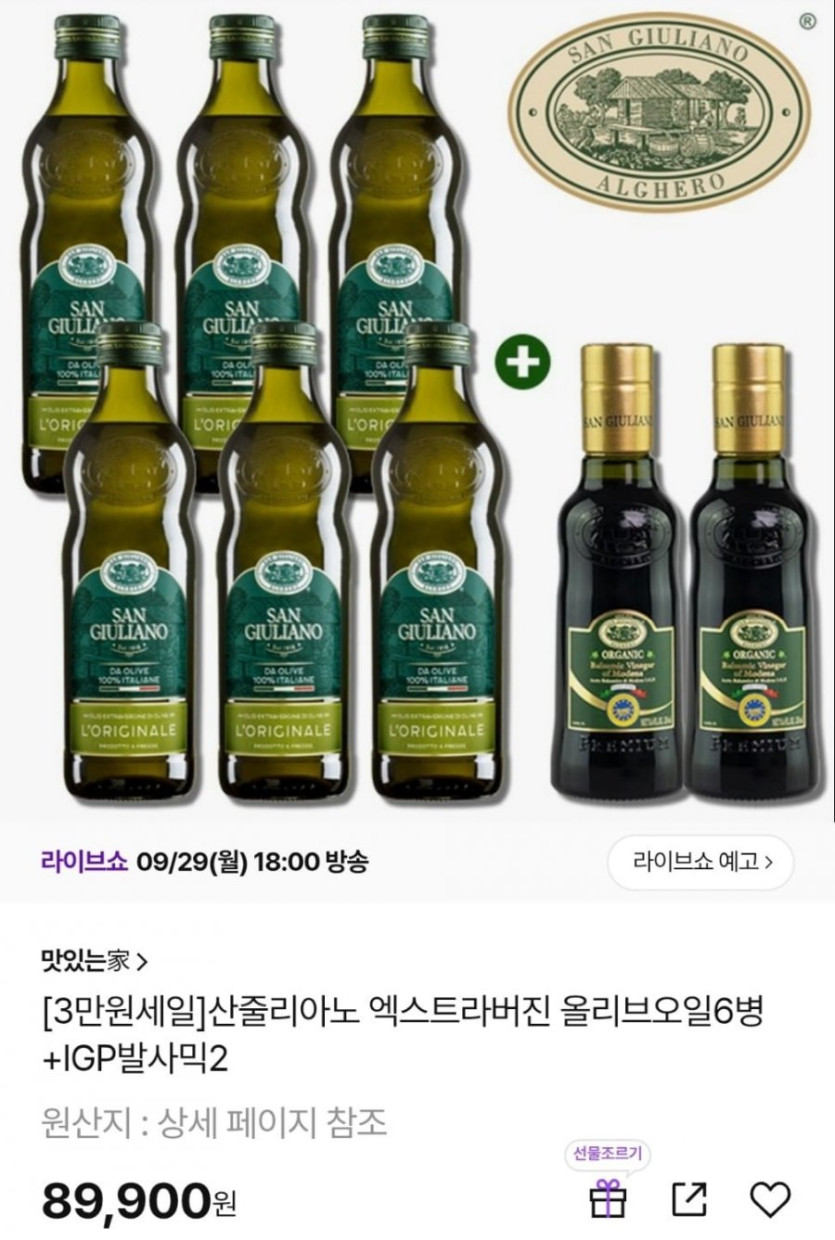The height and width of the screenshot is (1240, 835).
Task: Open the San Giuliano product image
Action: (x=417, y=410)
